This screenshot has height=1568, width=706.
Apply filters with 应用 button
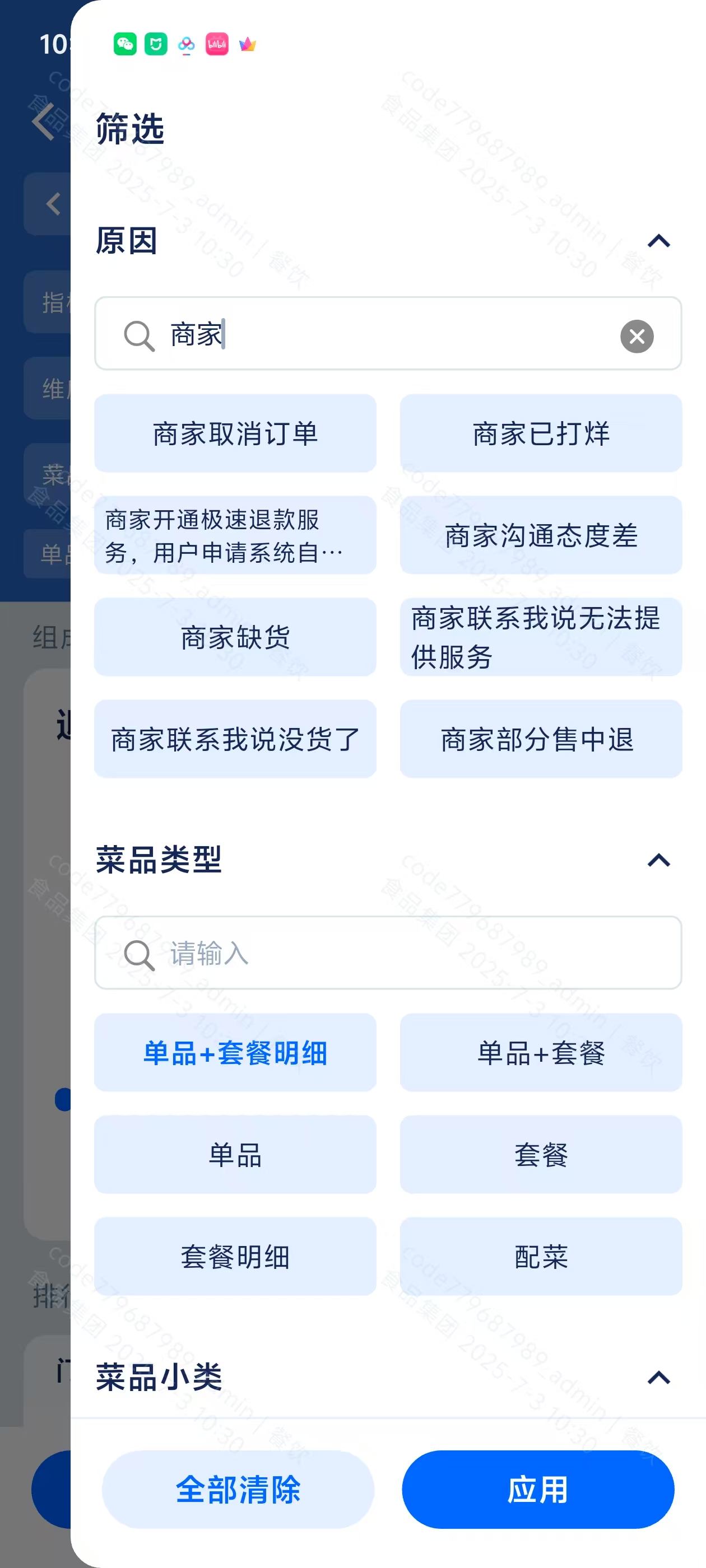537,1489
